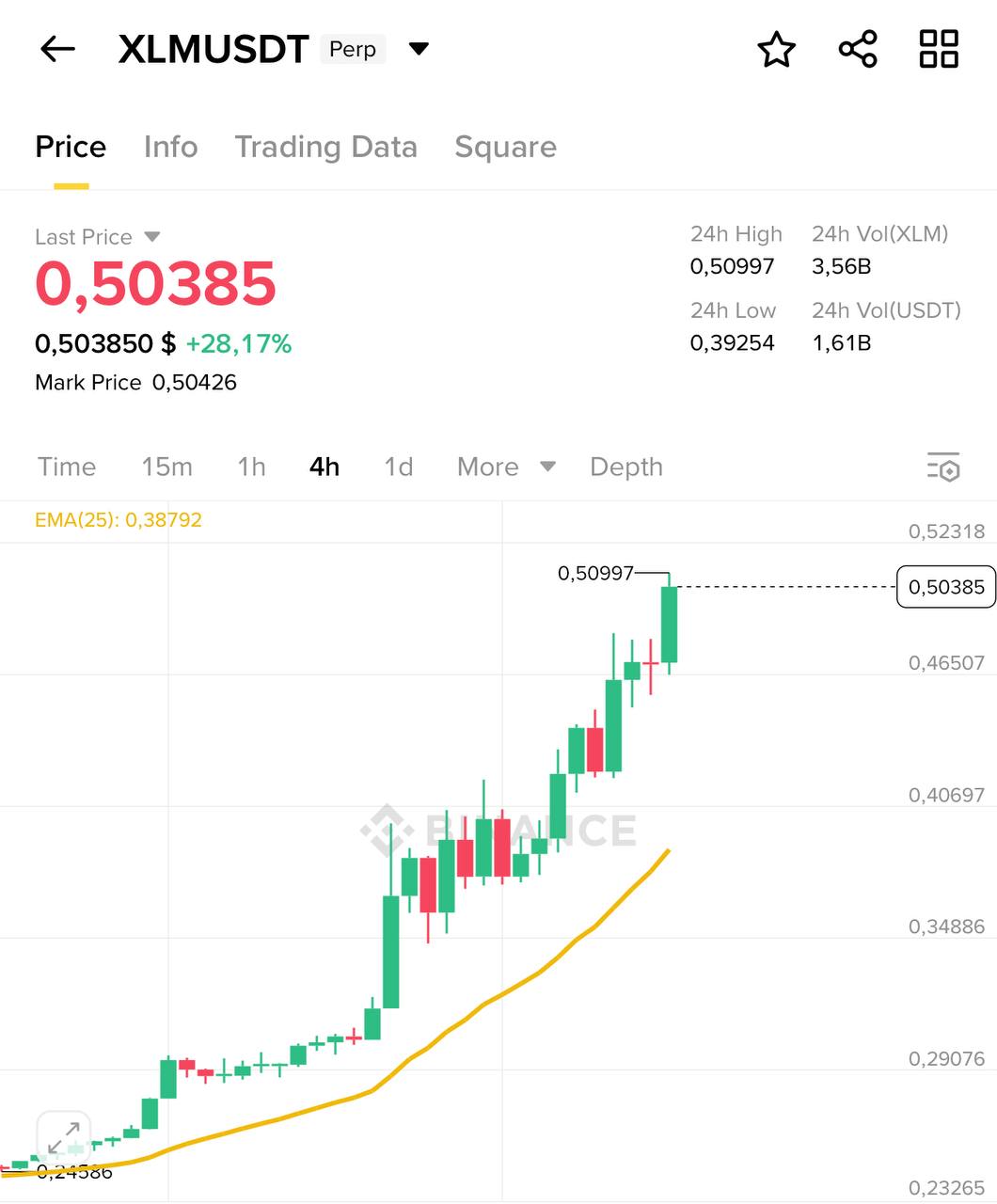Select the 1d interval

coord(399,467)
